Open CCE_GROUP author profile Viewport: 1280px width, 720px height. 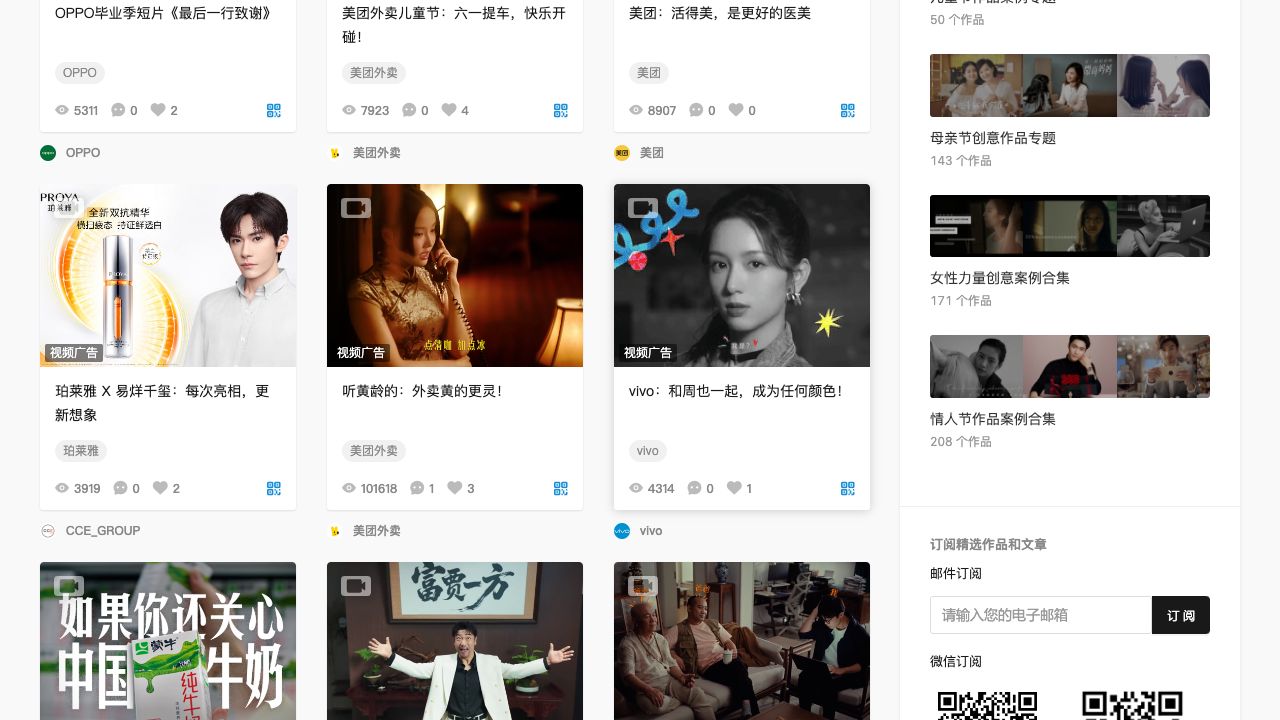(x=102, y=531)
